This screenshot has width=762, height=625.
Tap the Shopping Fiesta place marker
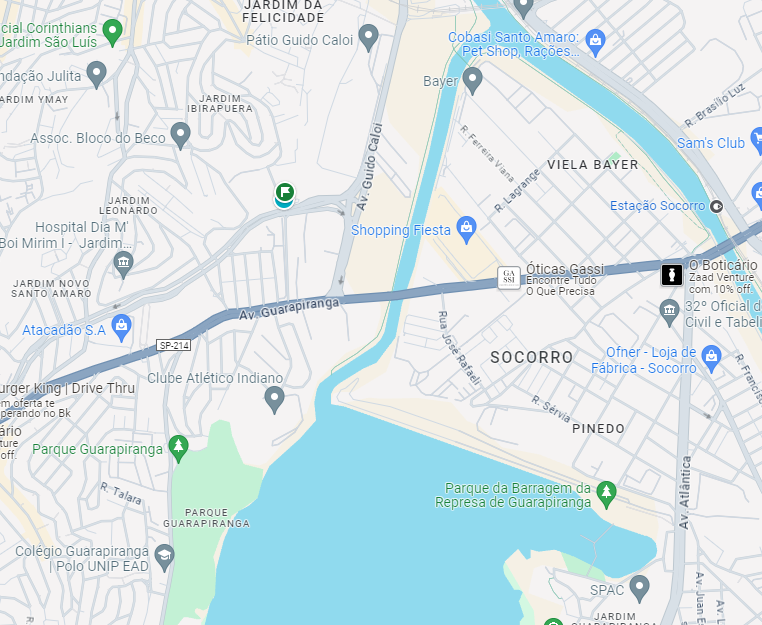coord(466,230)
